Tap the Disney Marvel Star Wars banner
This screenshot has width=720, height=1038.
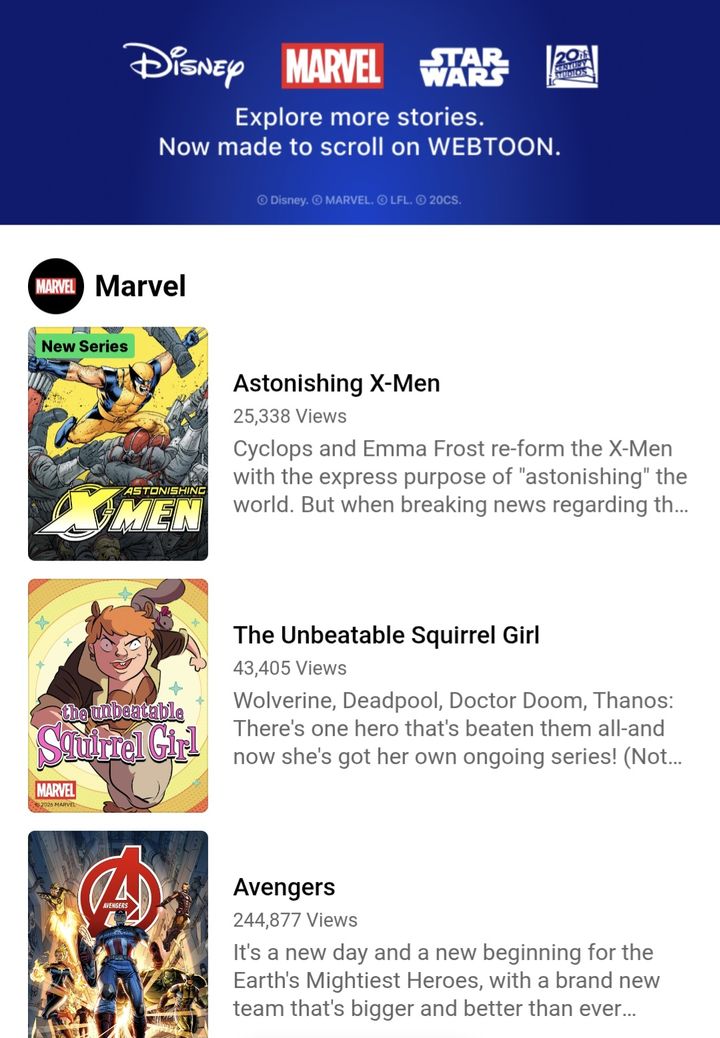360,112
